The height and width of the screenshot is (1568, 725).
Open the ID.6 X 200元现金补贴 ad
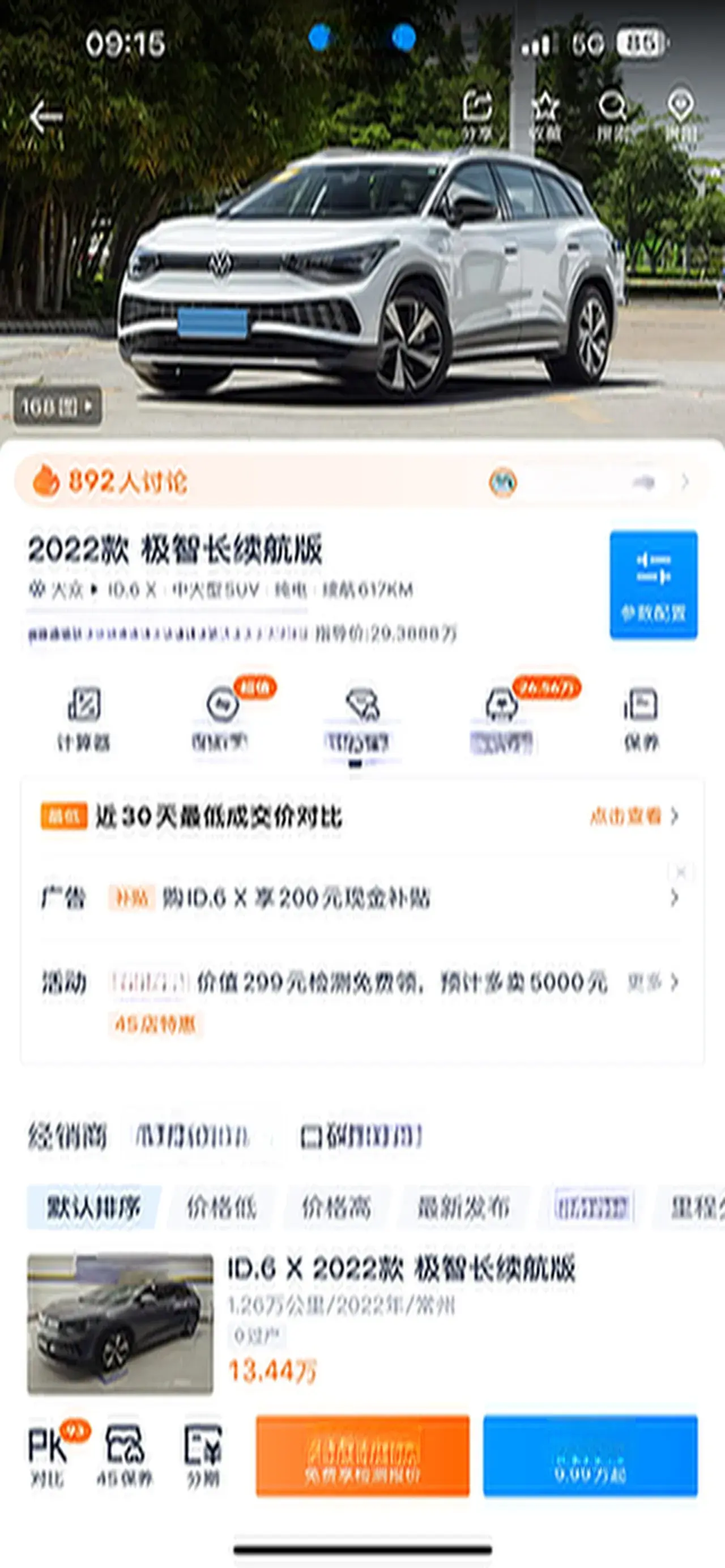[296, 898]
